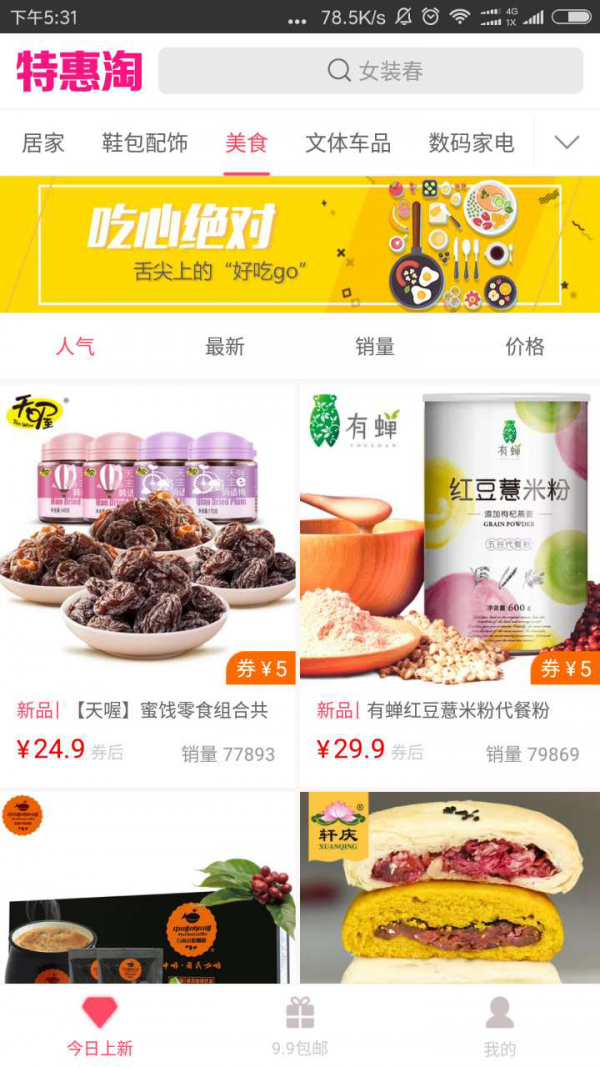Go to the 今日上新 tab
Viewport: 600px width, 1067px height.
tap(99, 1026)
